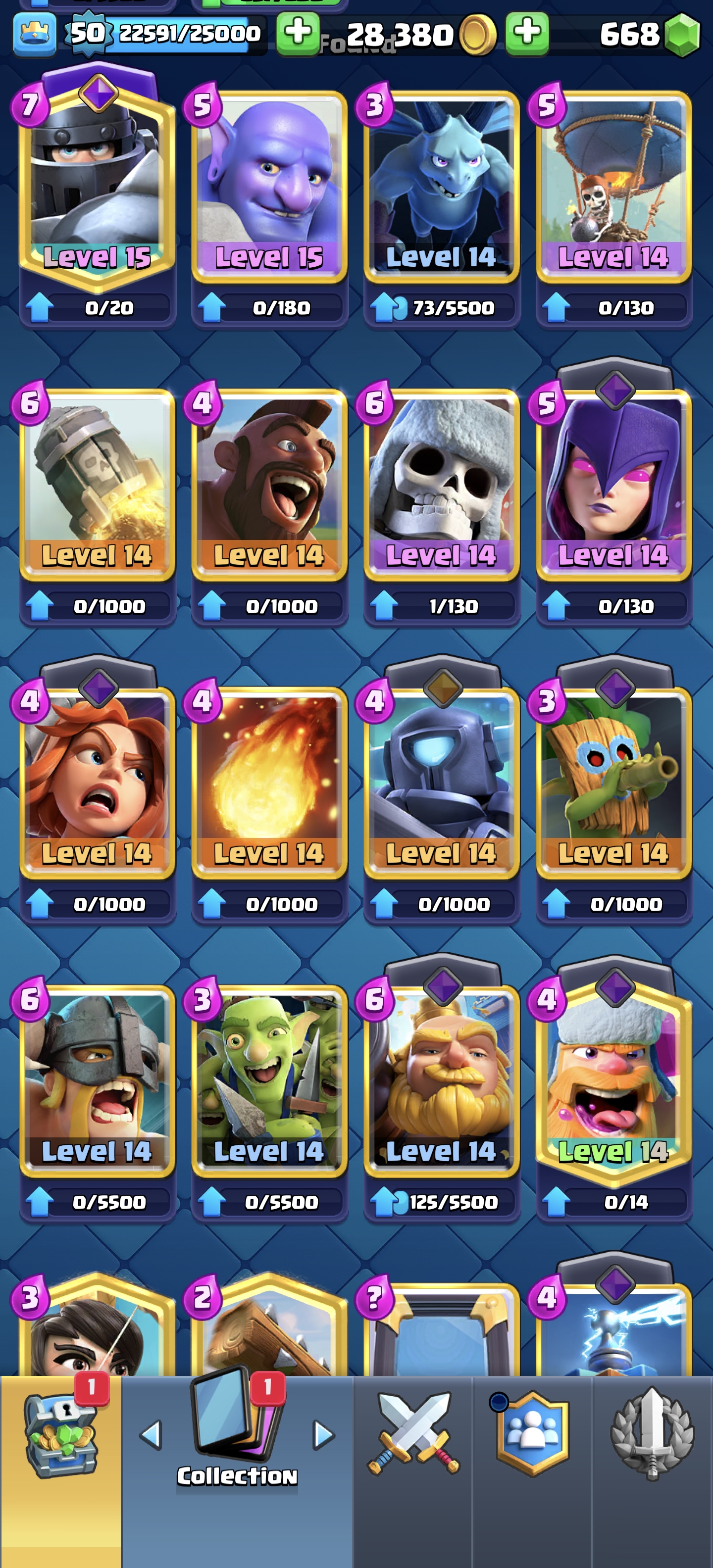Open the Lumberjack card
Image resolution: width=713 pixels, height=1568 pixels.
[x=614, y=1078]
